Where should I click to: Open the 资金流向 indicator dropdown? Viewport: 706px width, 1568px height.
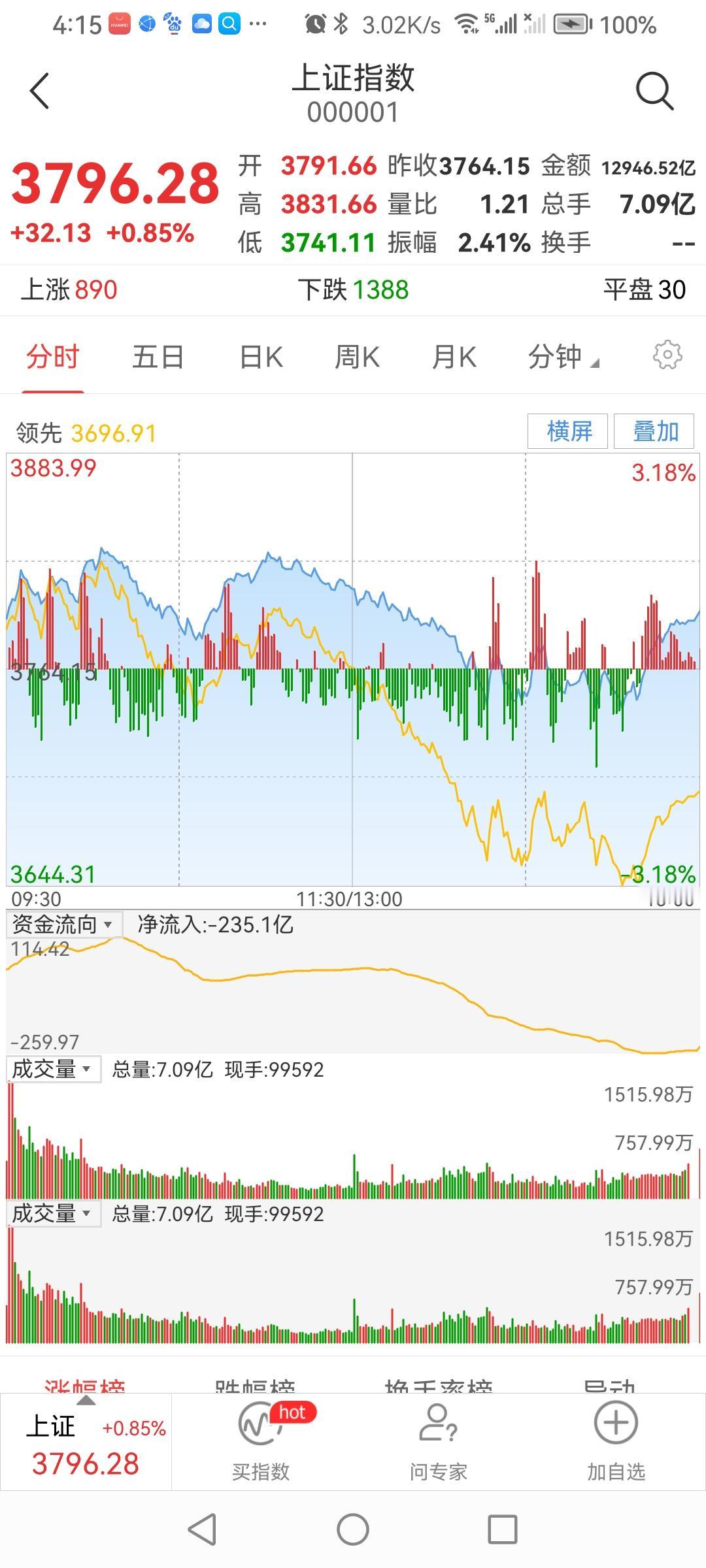click(63, 924)
